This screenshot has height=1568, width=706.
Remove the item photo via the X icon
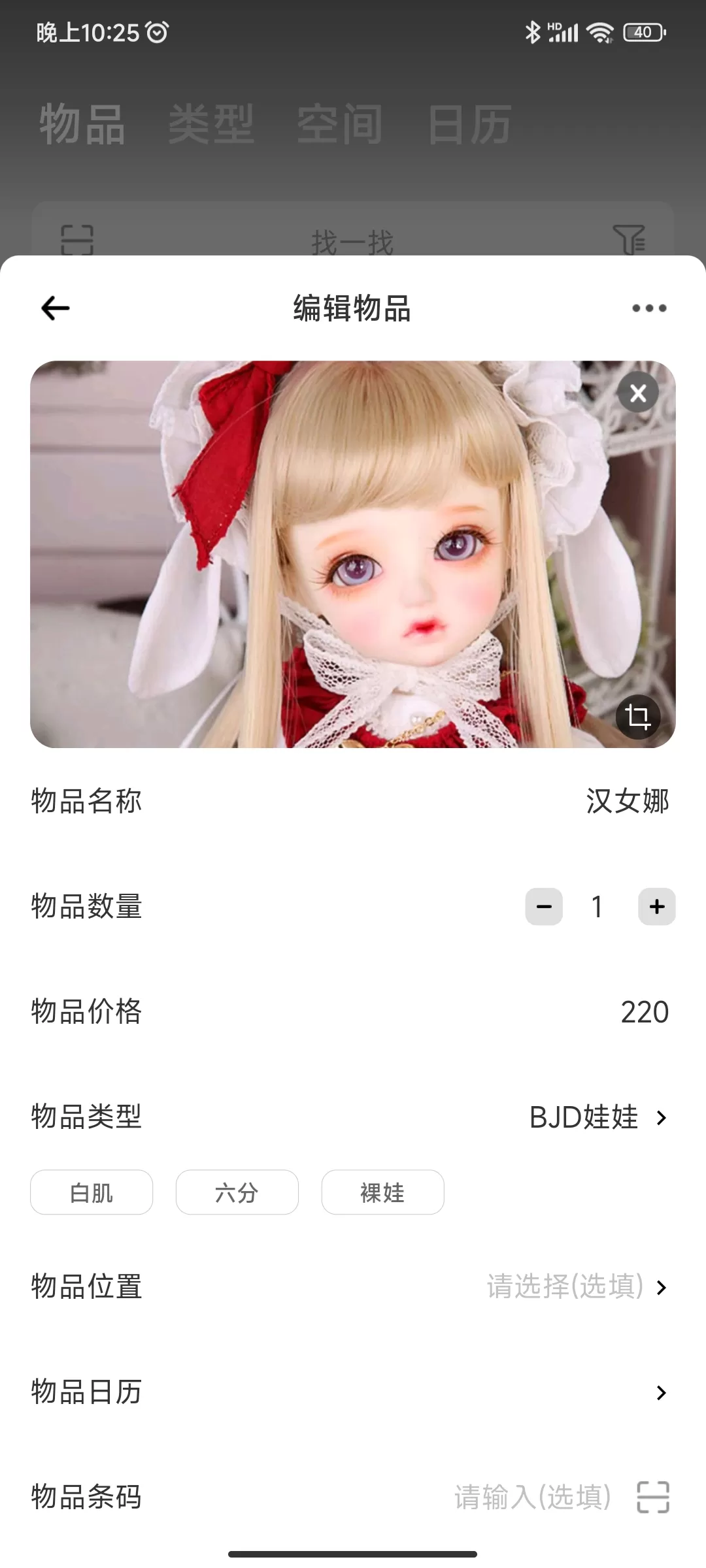637,392
